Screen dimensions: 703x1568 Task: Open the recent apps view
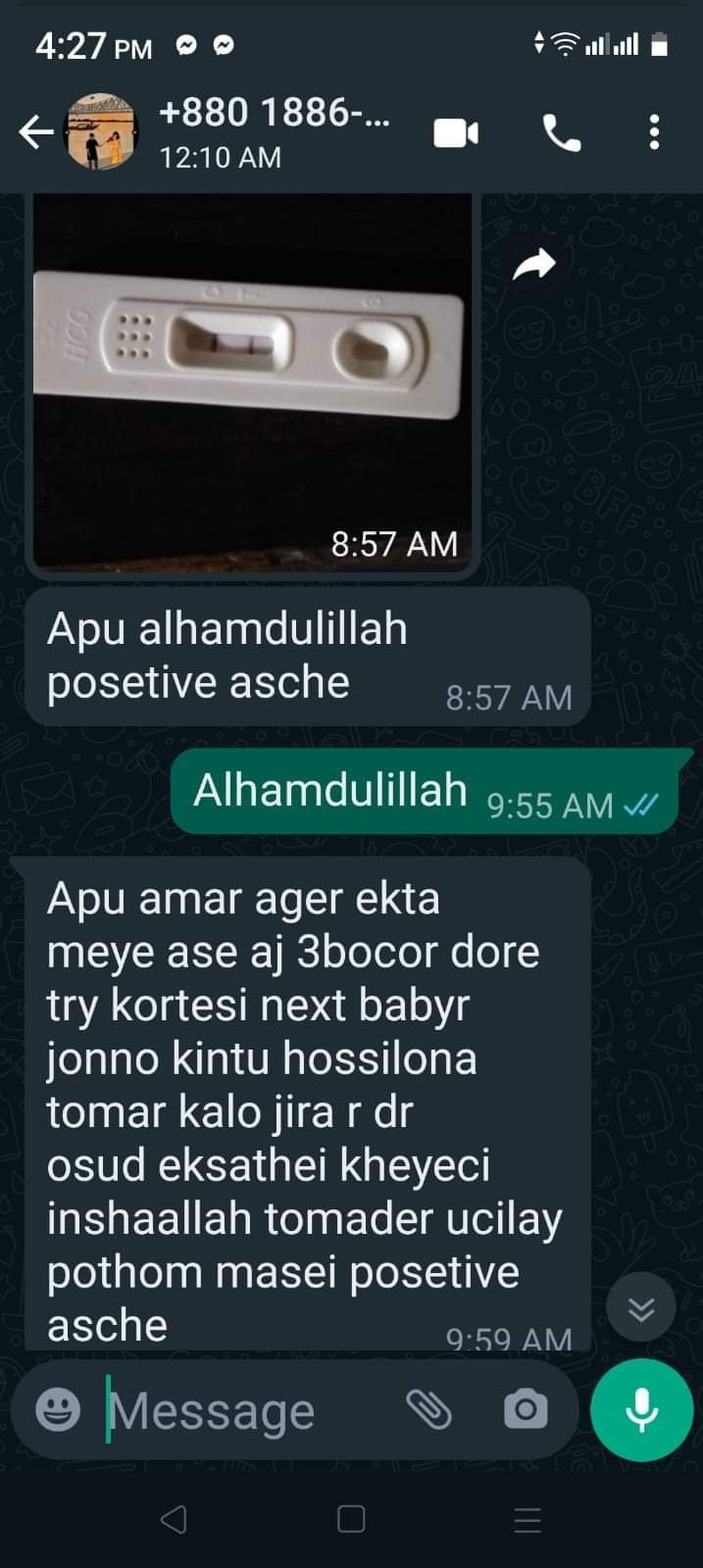point(527,1519)
